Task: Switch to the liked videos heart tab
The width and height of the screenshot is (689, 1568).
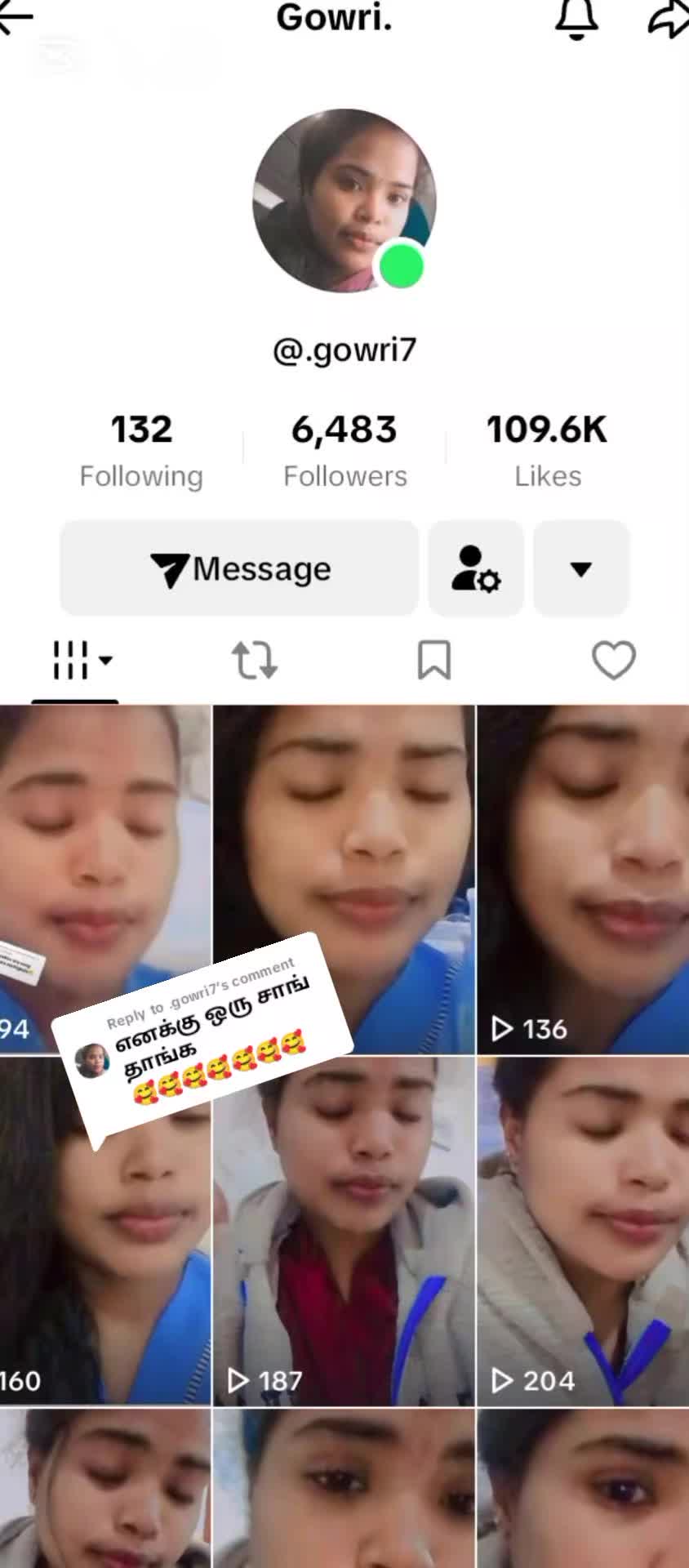Action: (x=613, y=660)
